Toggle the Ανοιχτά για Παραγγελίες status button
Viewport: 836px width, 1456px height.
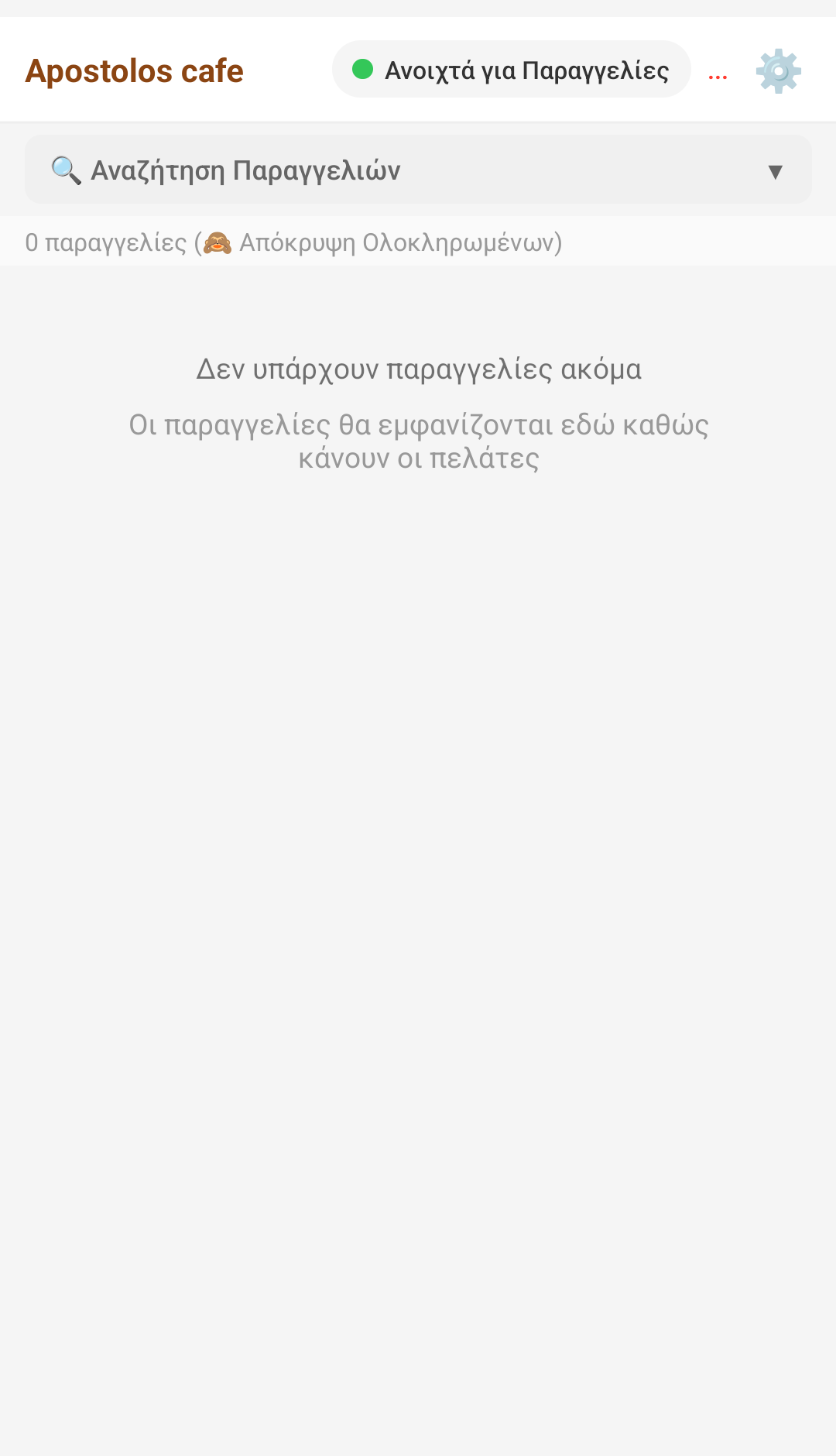(511, 70)
